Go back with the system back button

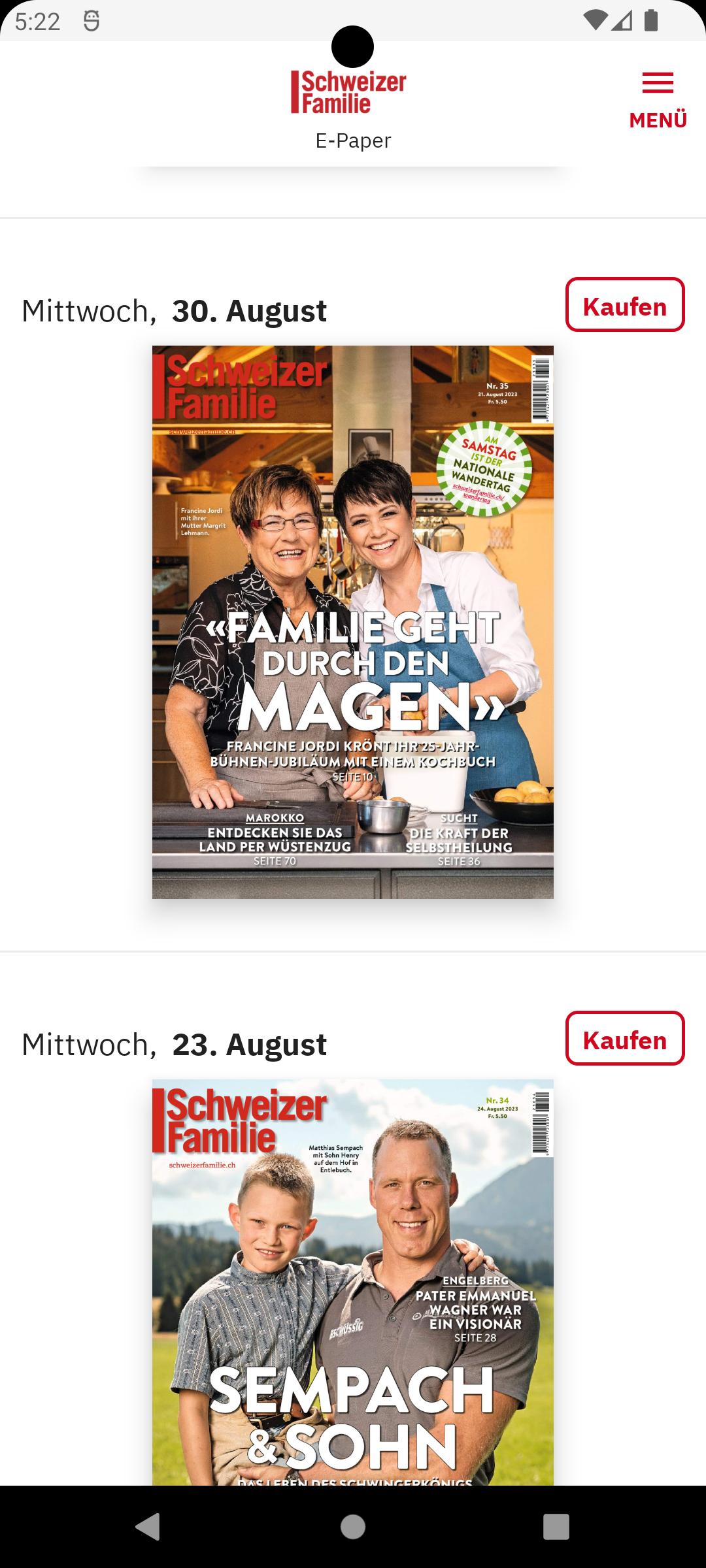148,1527
